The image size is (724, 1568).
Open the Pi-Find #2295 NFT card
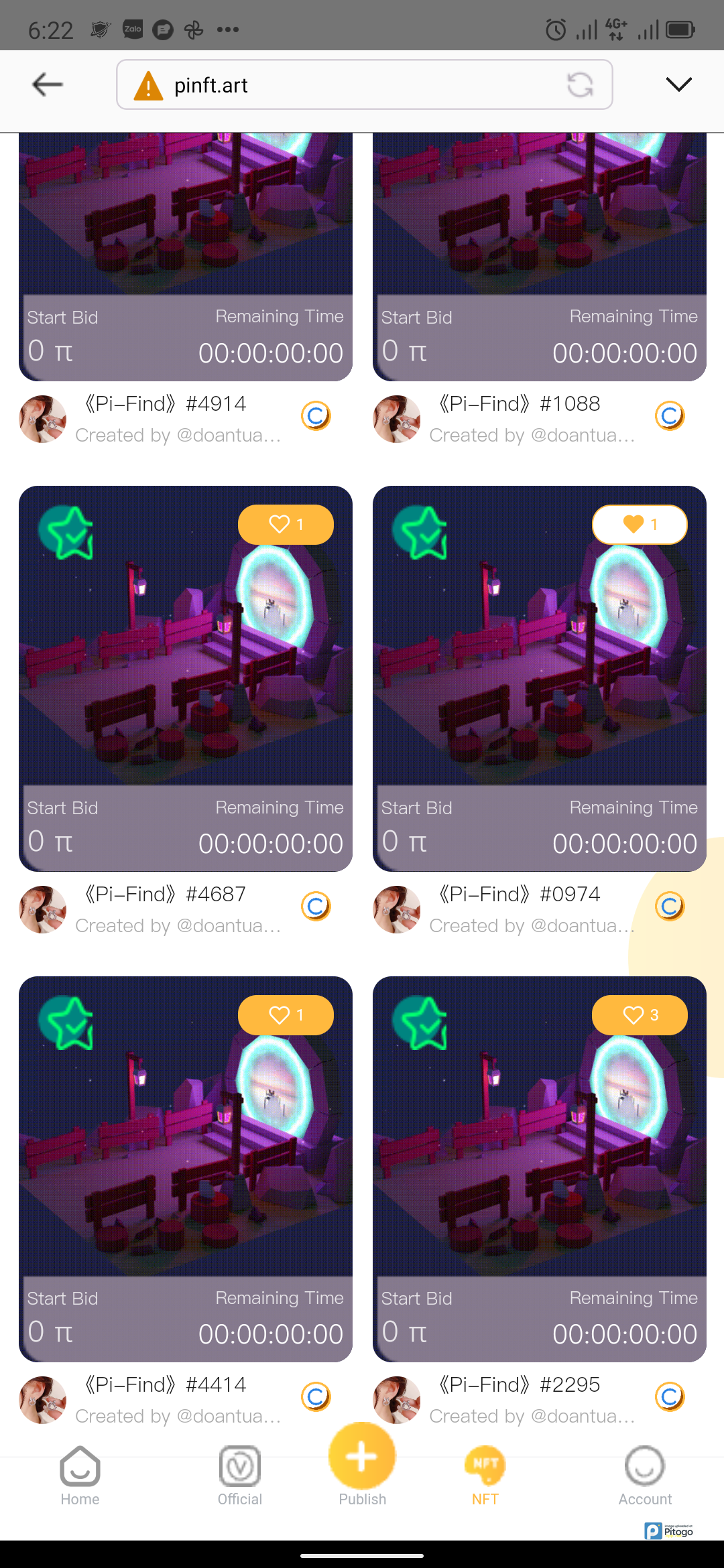click(x=540, y=1159)
